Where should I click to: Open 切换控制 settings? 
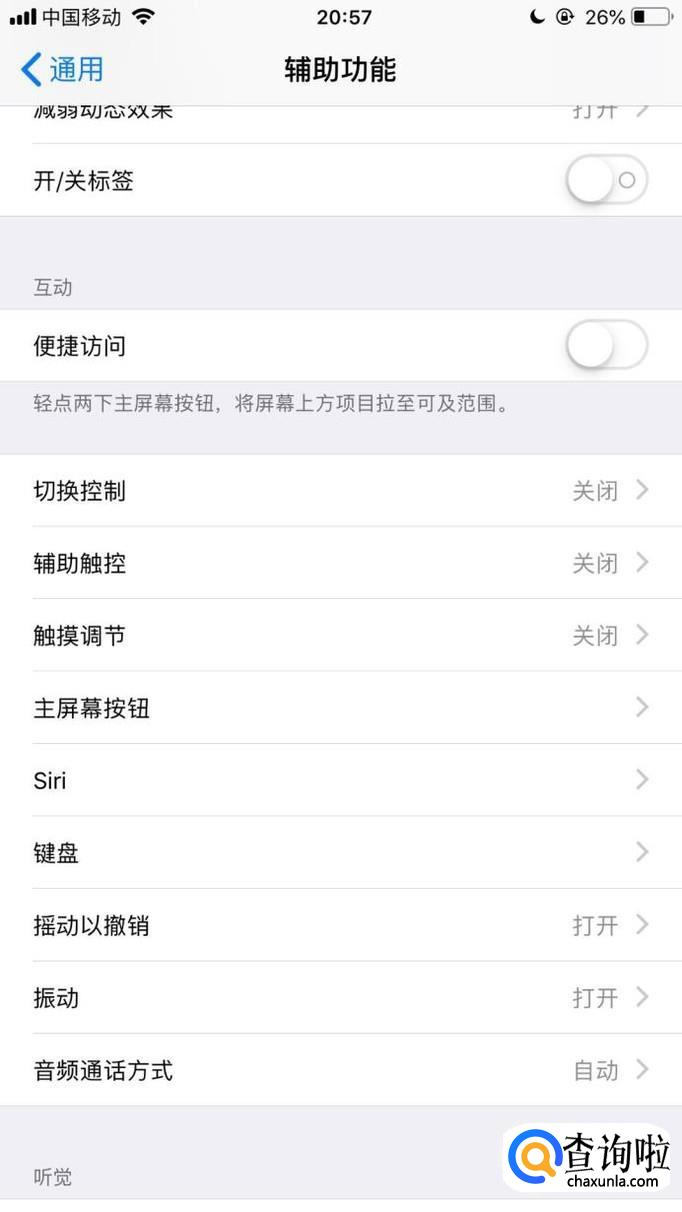341,491
